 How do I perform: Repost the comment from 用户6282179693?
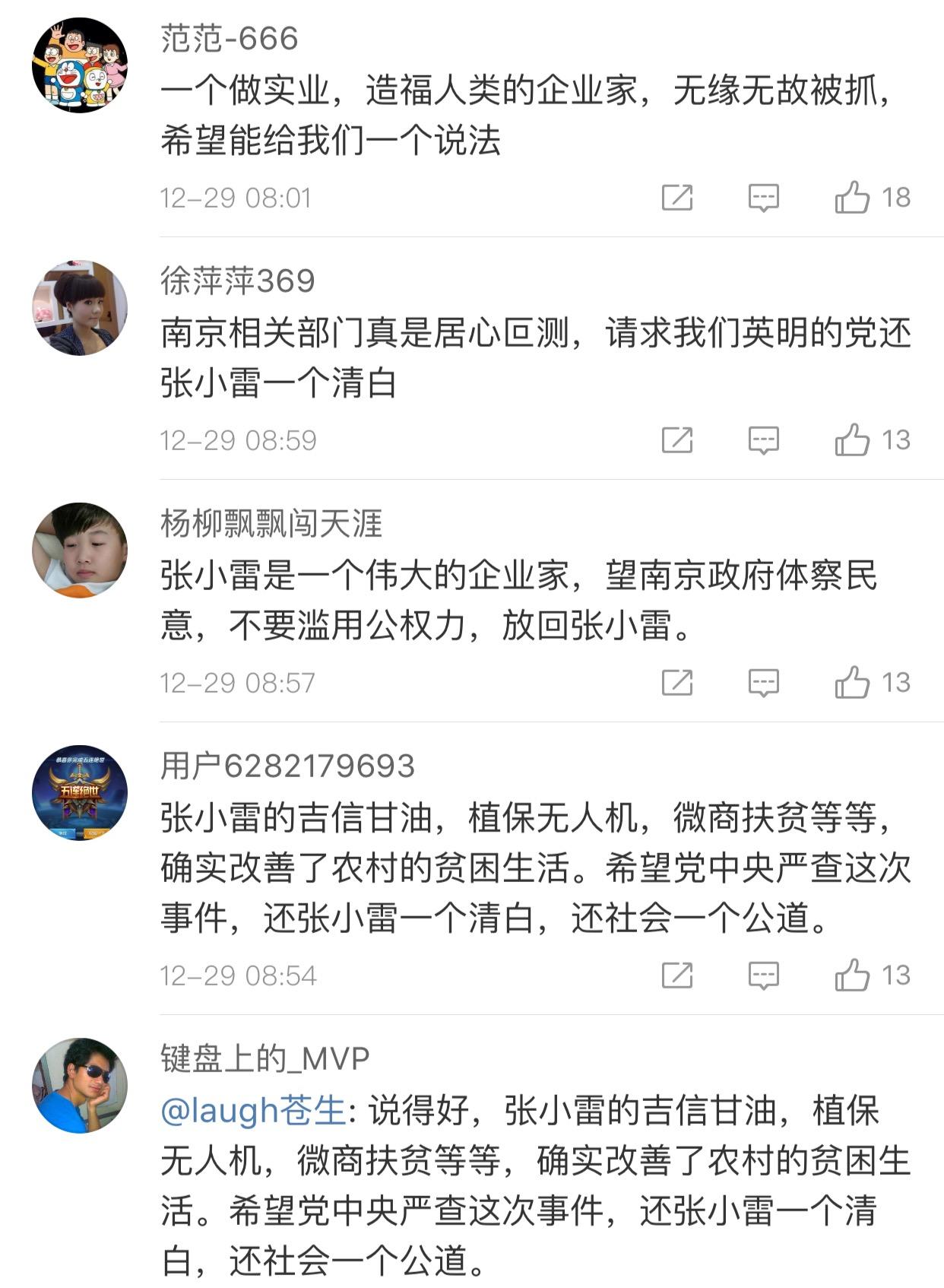(676, 976)
